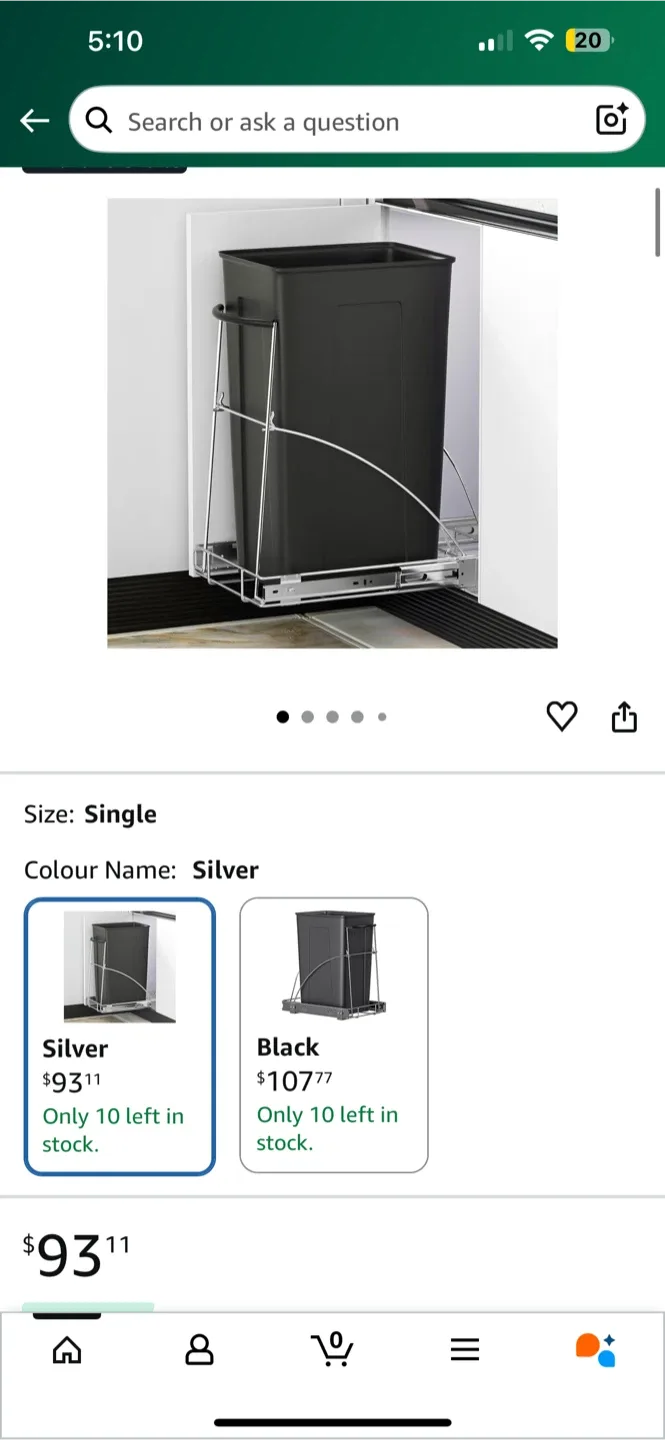Go to the Home tab

pos(67,1350)
